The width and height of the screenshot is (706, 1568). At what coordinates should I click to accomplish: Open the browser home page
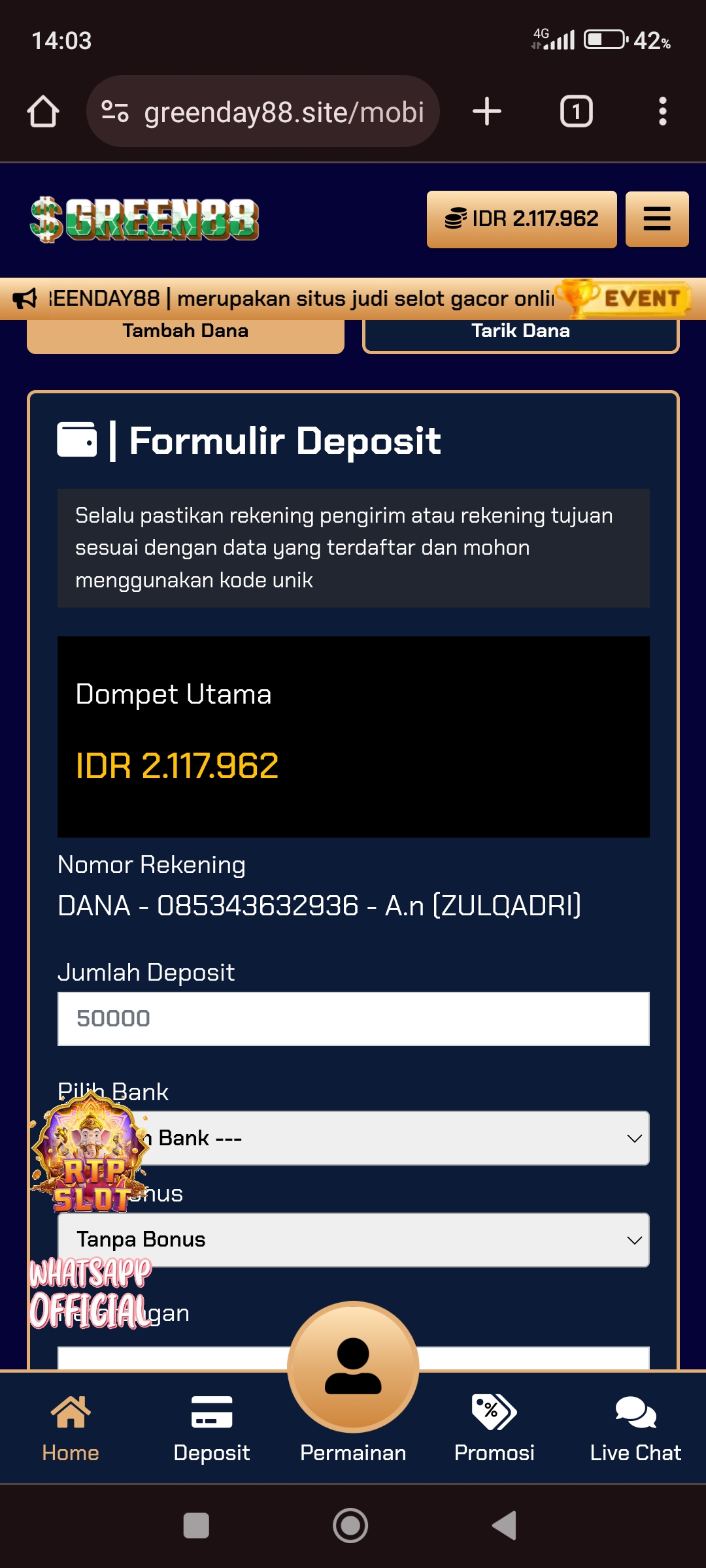[x=43, y=111]
